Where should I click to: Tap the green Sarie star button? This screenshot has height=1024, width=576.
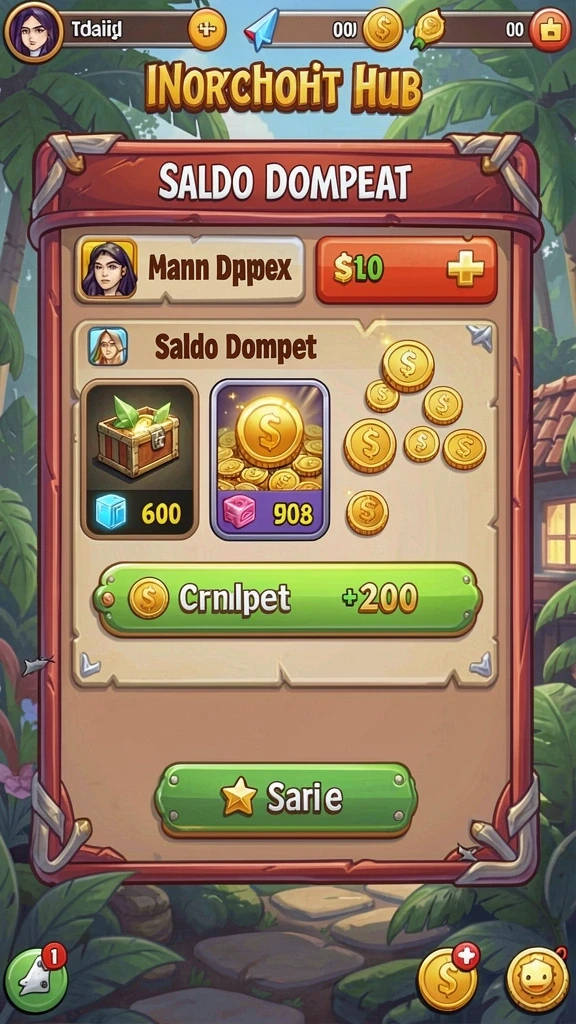[x=285, y=799]
